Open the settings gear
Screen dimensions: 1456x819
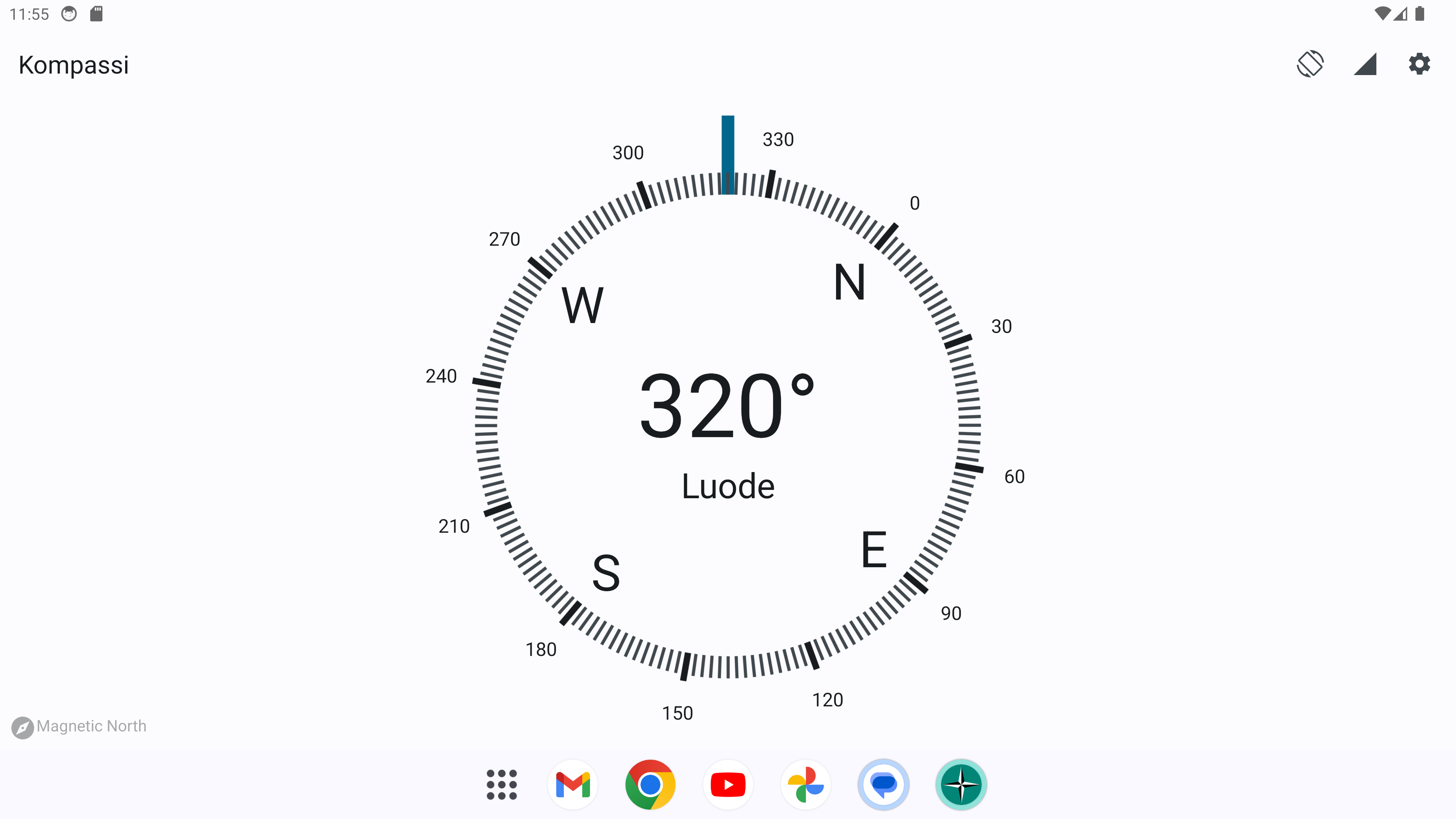click(x=1419, y=64)
